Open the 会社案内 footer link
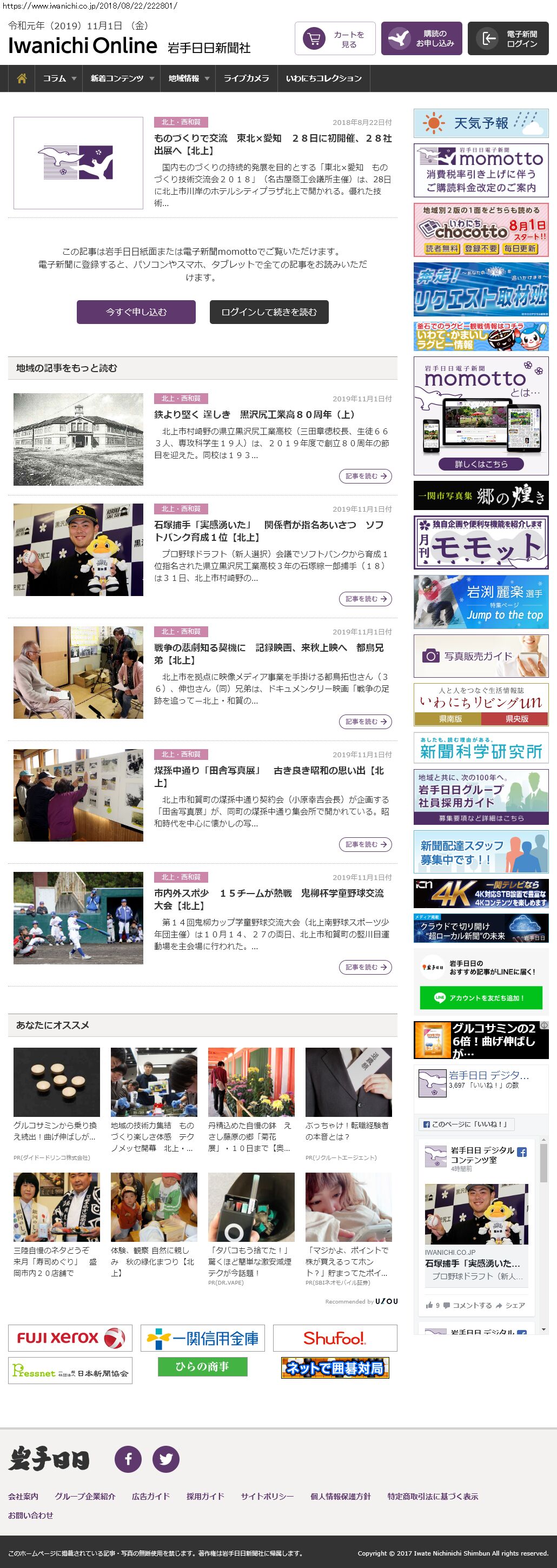Viewport: 557px width, 1568px height. [x=23, y=1496]
